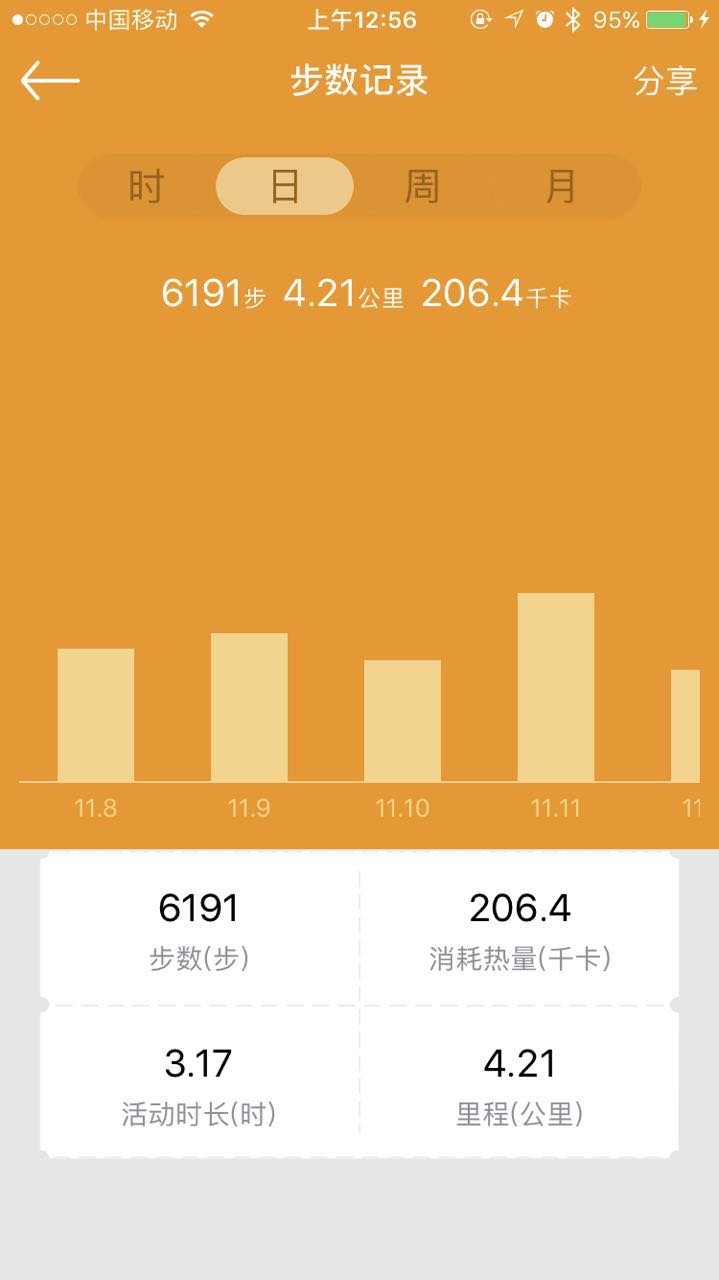Switch to the 时 hourly view
The width and height of the screenshot is (719, 1280).
pos(146,186)
